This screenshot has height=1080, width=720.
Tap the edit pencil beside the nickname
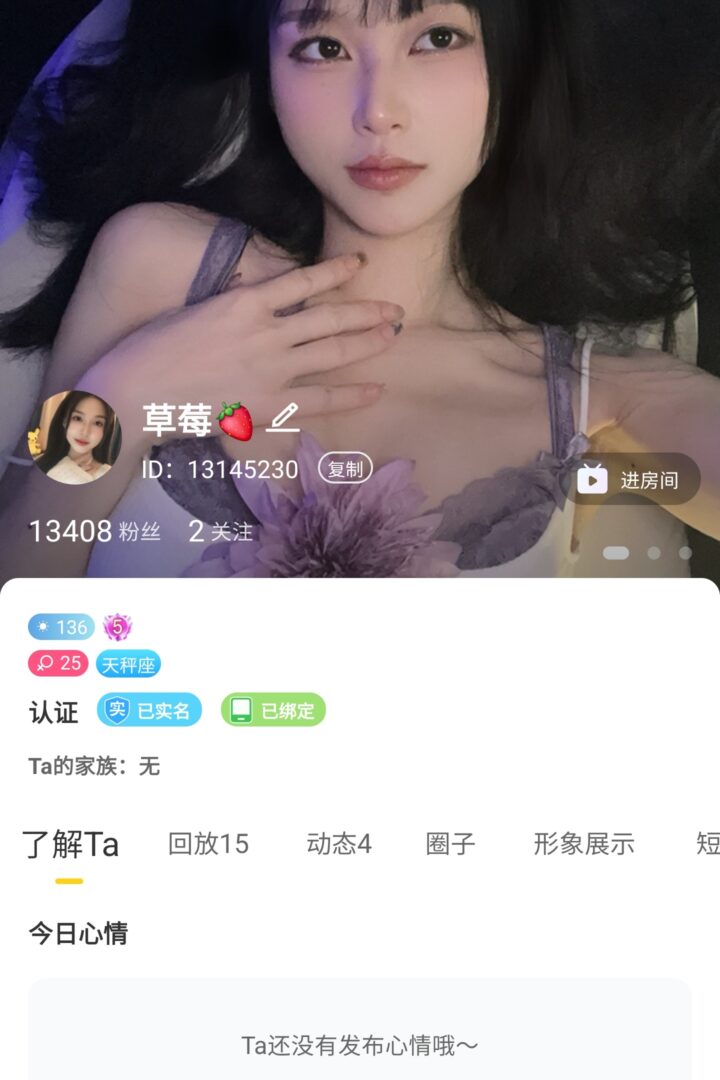pos(283,418)
